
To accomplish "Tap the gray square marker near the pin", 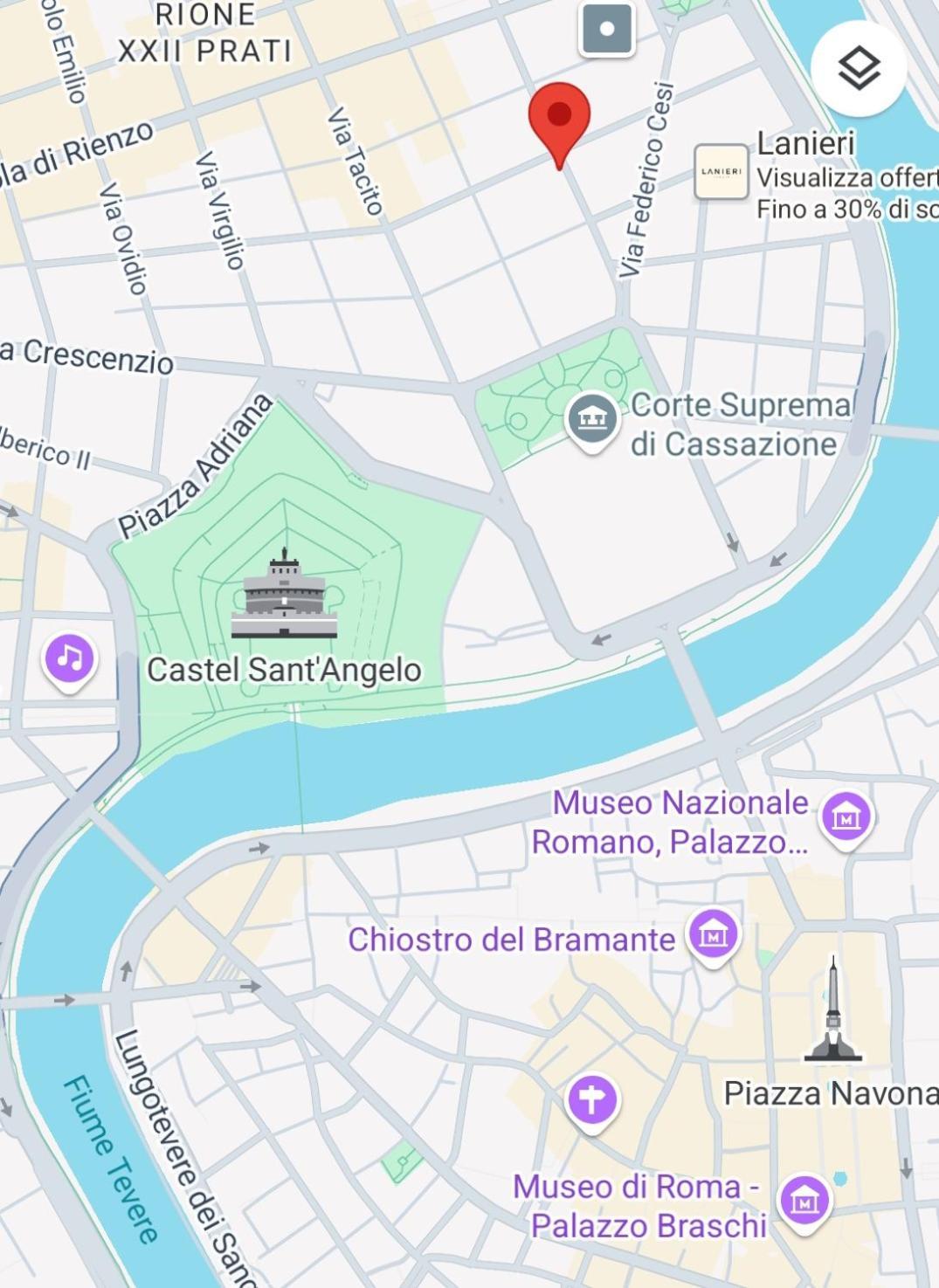I will [x=607, y=29].
